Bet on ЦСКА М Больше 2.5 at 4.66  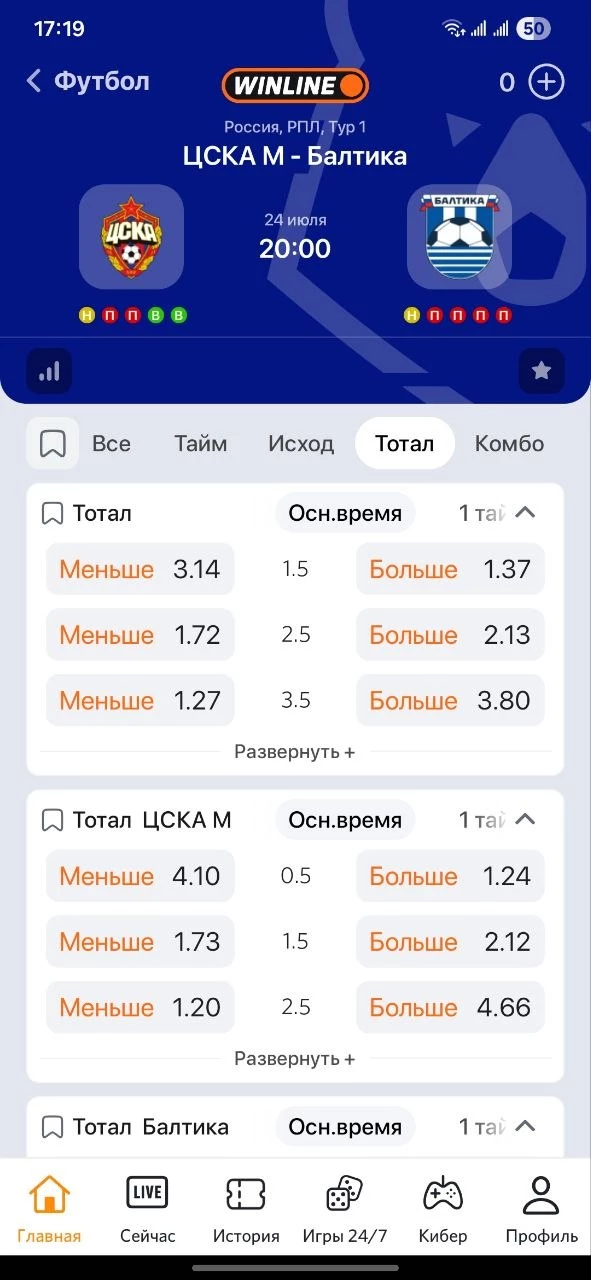tap(450, 1007)
